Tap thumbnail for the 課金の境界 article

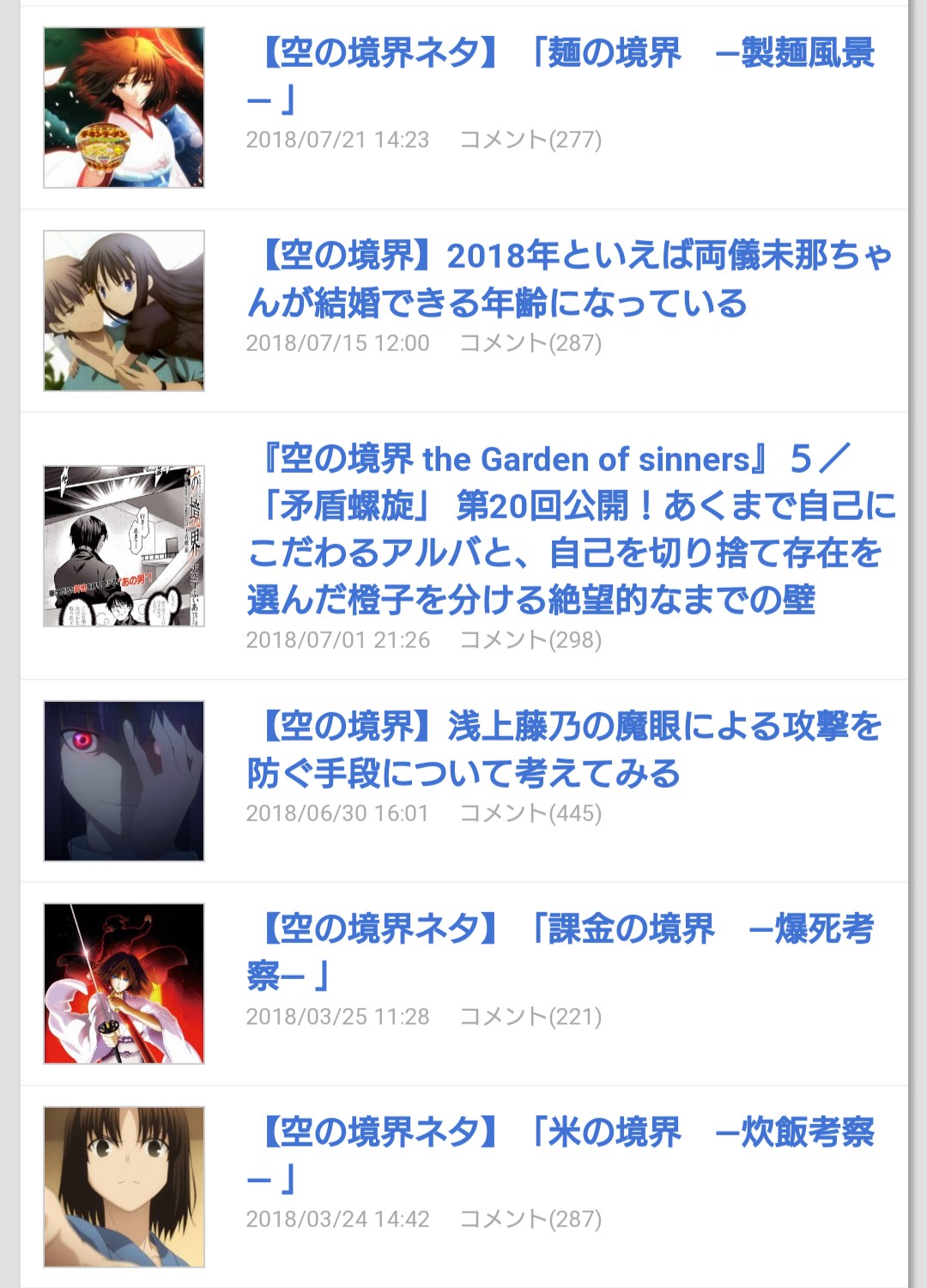click(x=124, y=983)
